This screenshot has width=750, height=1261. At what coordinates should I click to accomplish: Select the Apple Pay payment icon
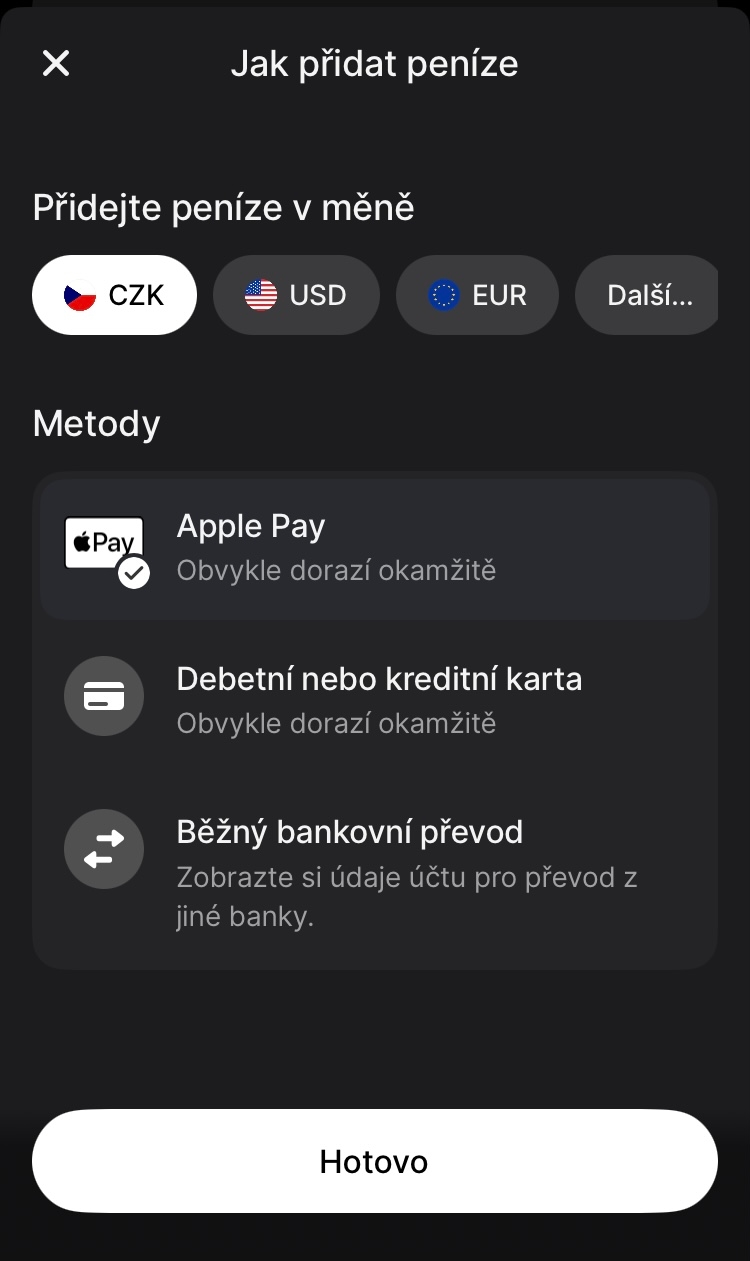(x=104, y=541)
